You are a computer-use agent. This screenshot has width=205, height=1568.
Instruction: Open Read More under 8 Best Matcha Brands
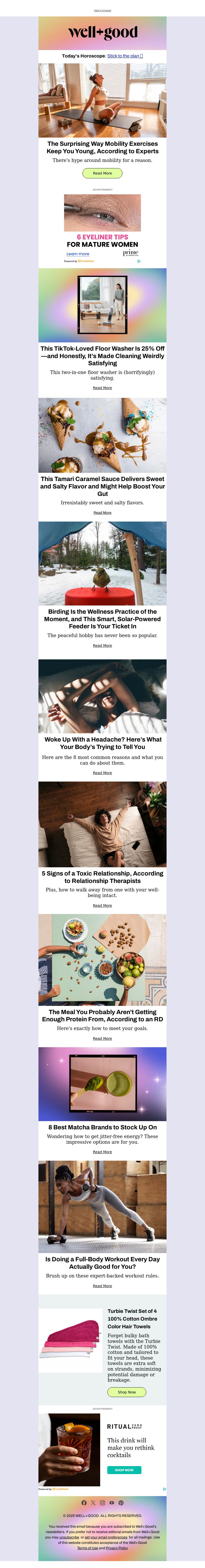(x=102, y=1152)
